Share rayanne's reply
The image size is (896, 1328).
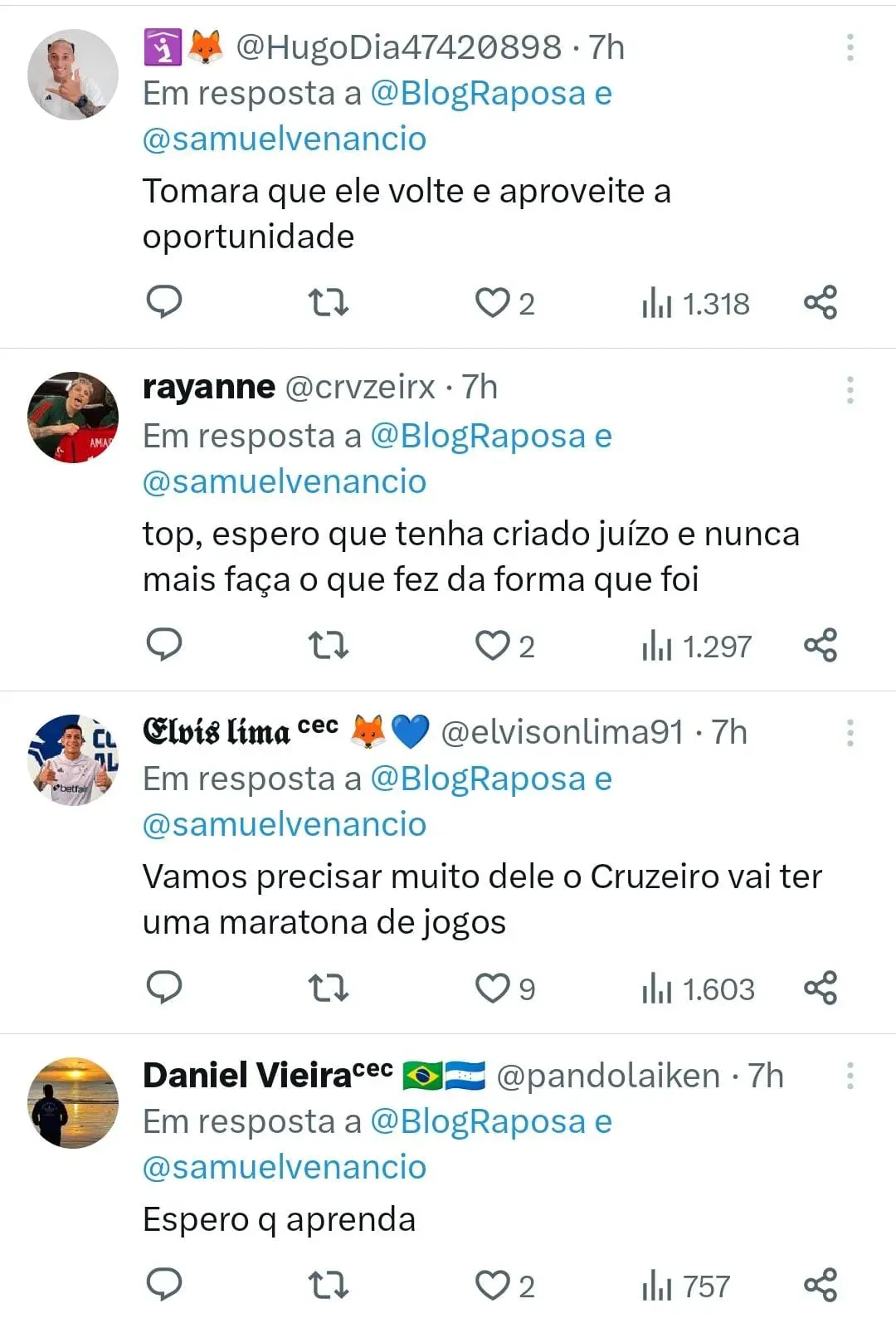coord(821,645)
